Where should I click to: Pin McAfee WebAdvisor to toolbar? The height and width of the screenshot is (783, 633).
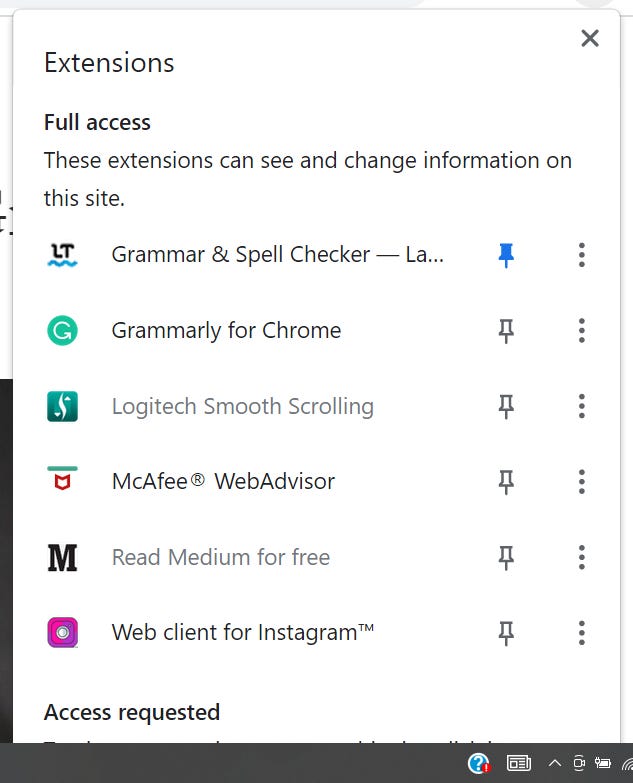(x=506, y=481)
